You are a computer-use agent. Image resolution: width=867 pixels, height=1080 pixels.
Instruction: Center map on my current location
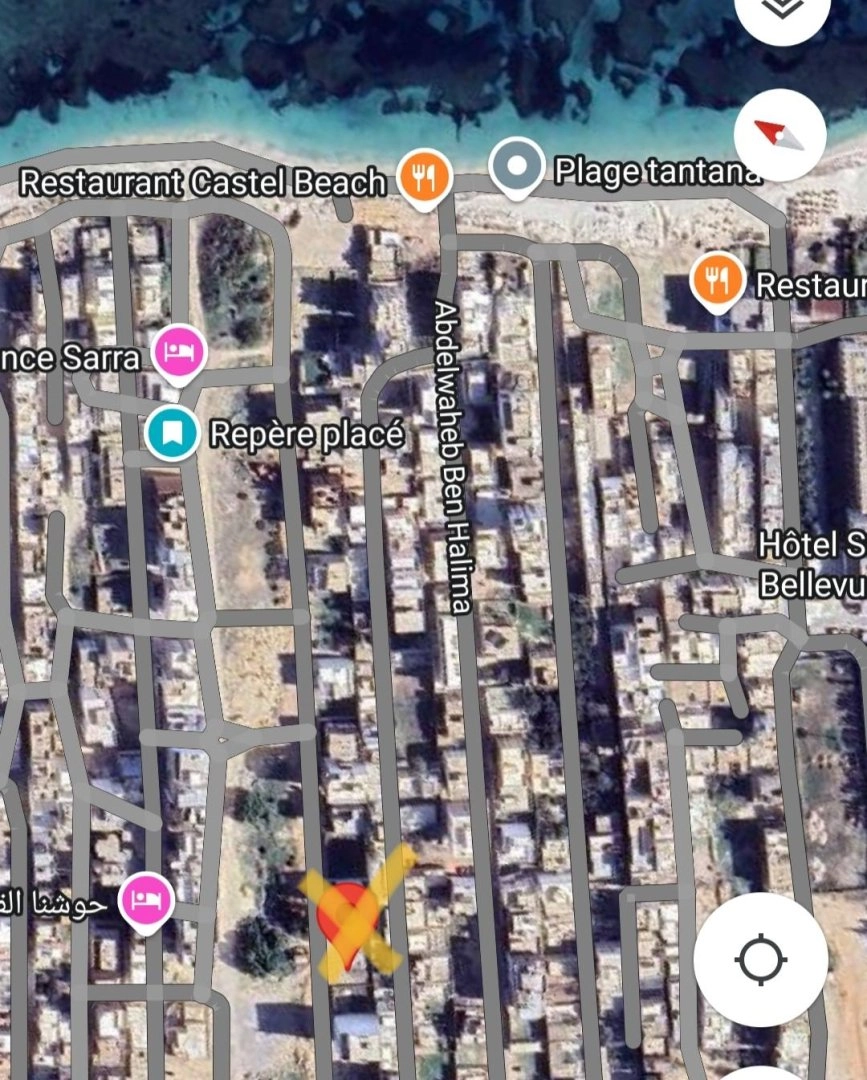pos(760,960)
